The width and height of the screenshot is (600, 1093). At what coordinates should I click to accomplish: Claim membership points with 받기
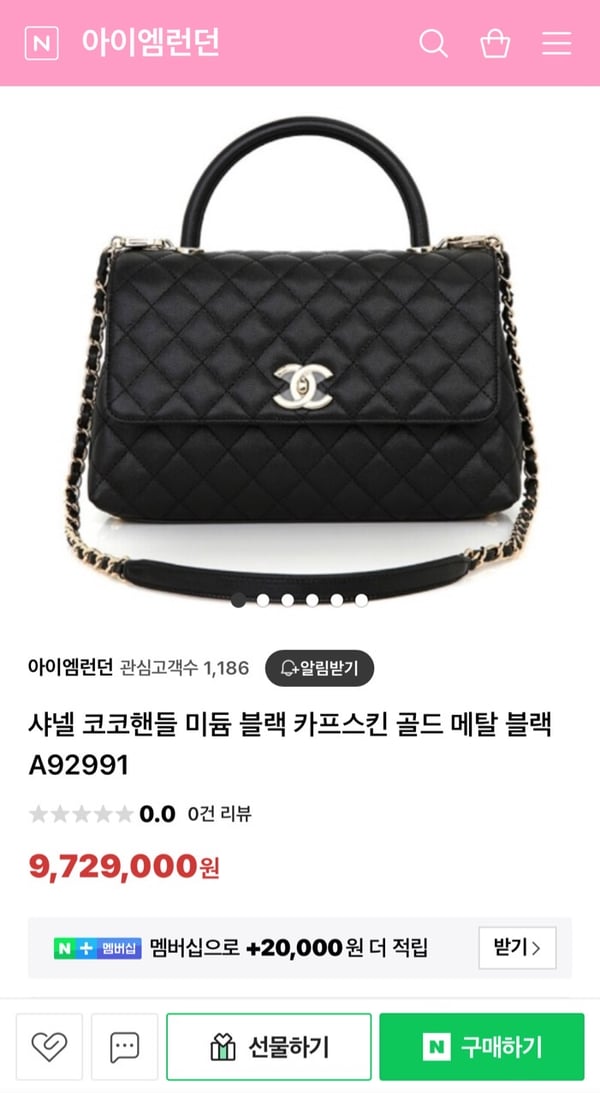tap(517, 947)
